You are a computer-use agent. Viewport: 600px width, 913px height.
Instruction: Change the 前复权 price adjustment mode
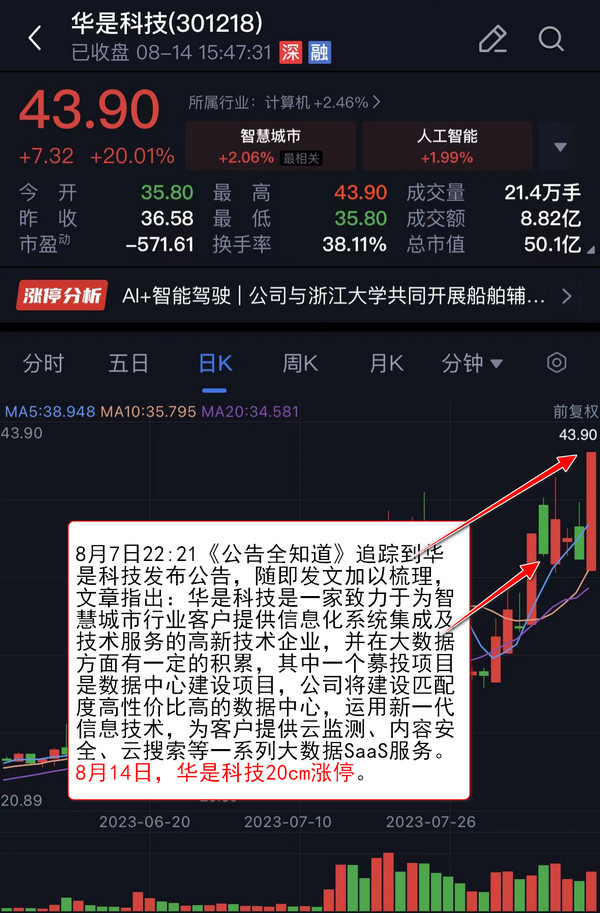pos(576,411)
